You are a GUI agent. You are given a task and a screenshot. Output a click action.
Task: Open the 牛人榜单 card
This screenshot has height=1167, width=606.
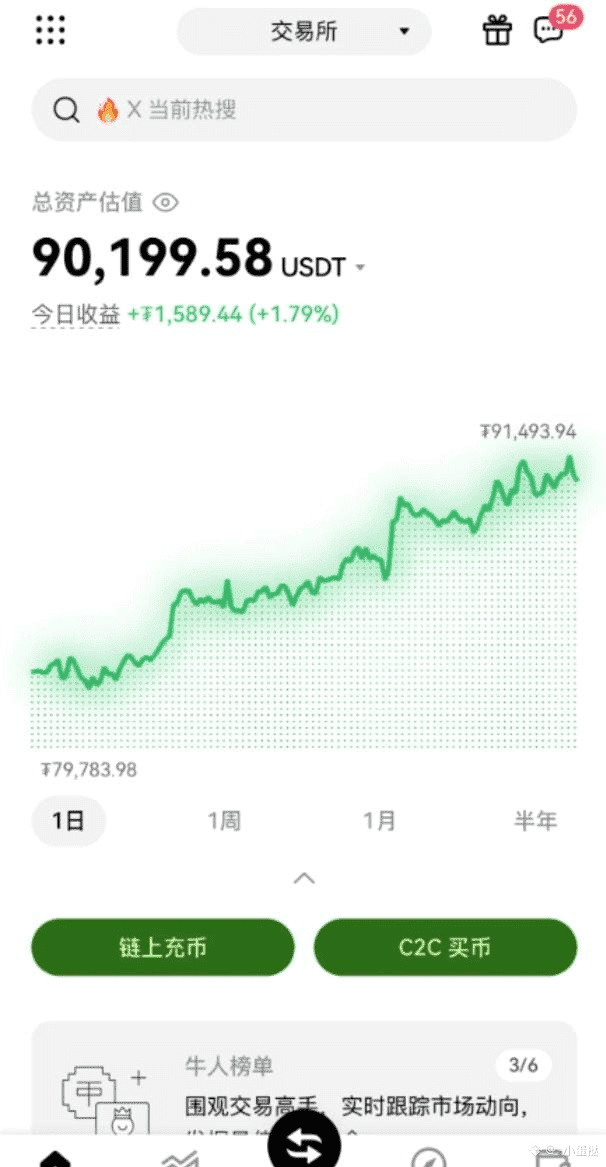(304, 1080)
